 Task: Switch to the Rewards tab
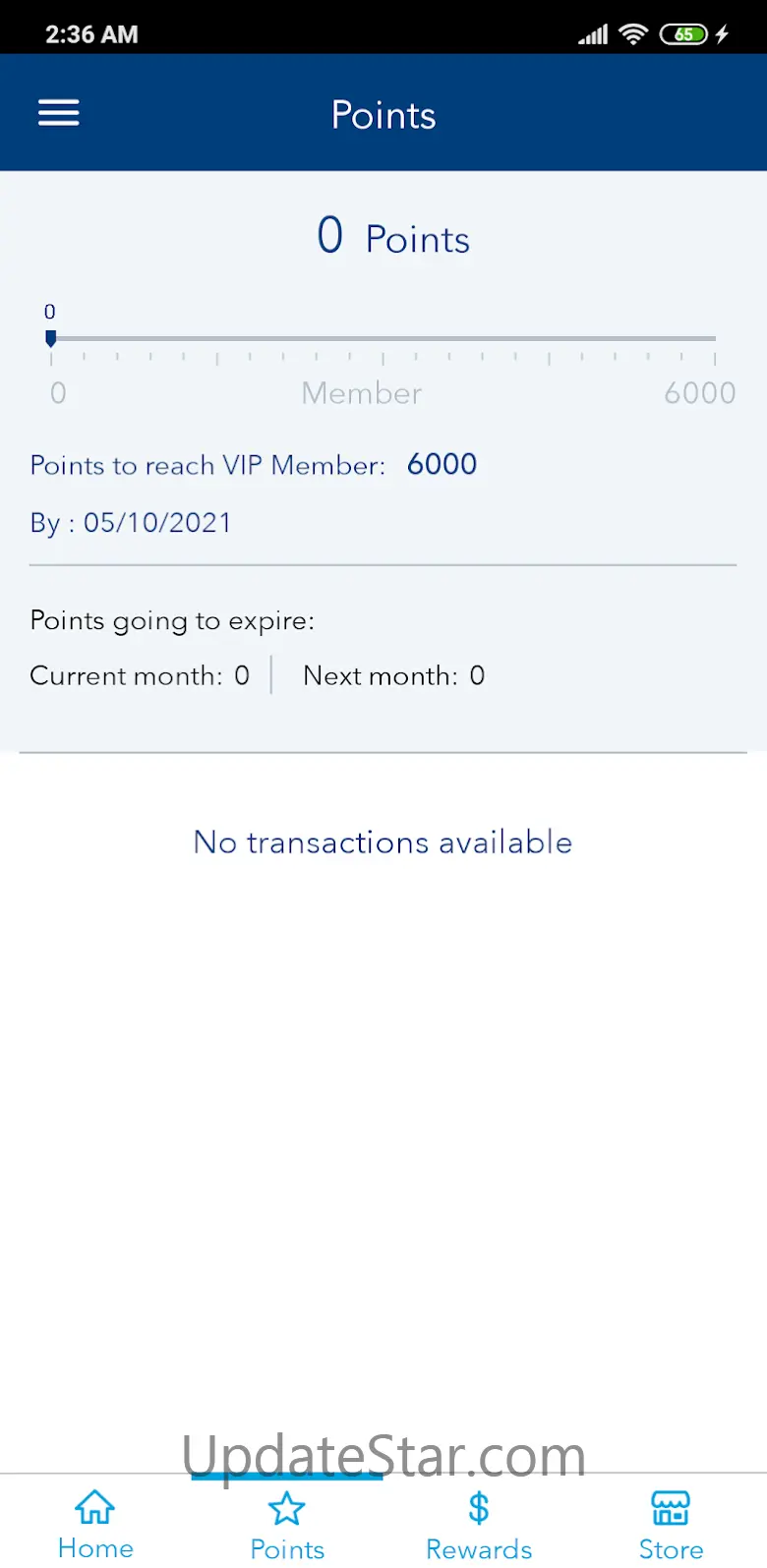[x=479, y=1525]
